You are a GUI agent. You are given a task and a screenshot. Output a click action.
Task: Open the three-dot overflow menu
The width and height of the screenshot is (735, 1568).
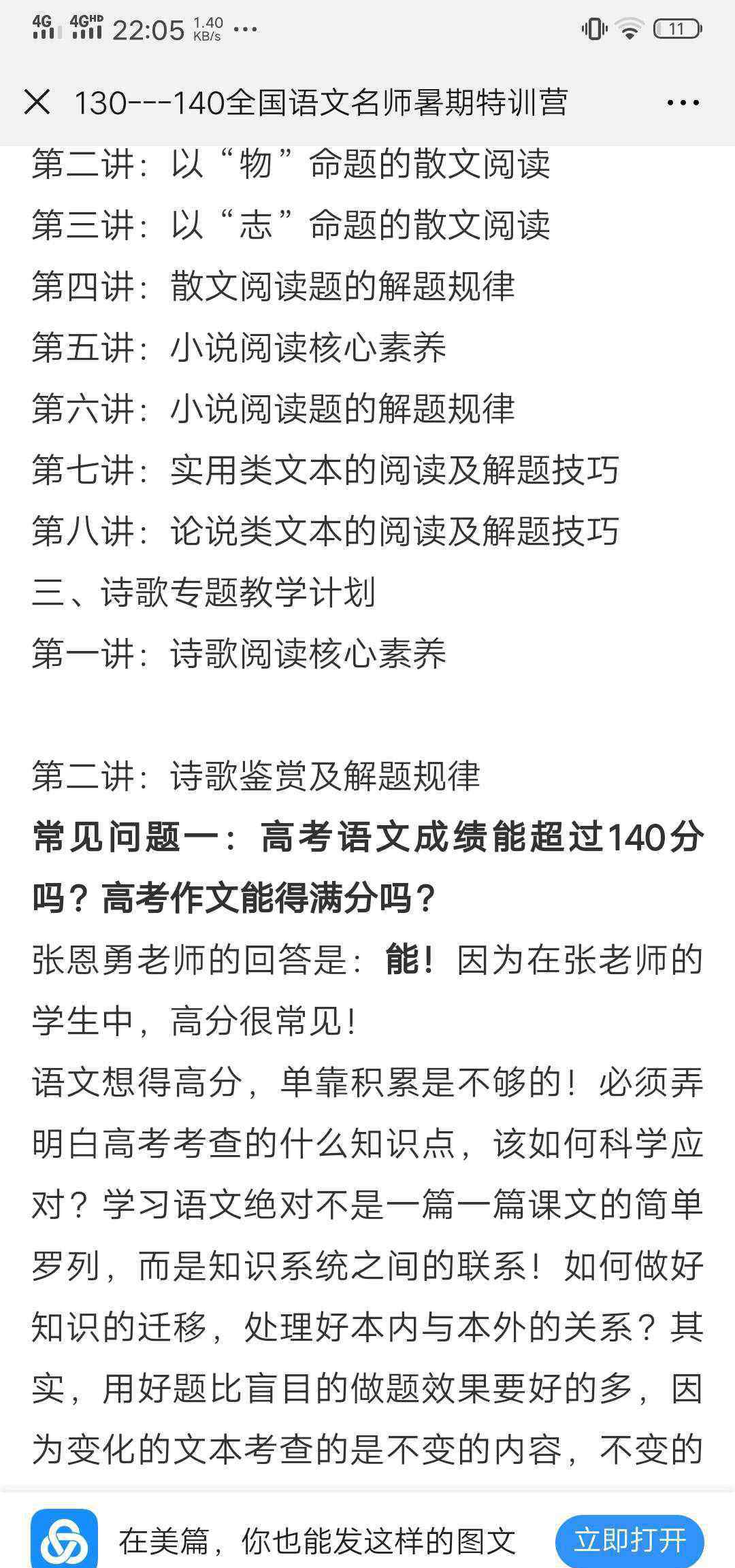[x=683, y=103]
